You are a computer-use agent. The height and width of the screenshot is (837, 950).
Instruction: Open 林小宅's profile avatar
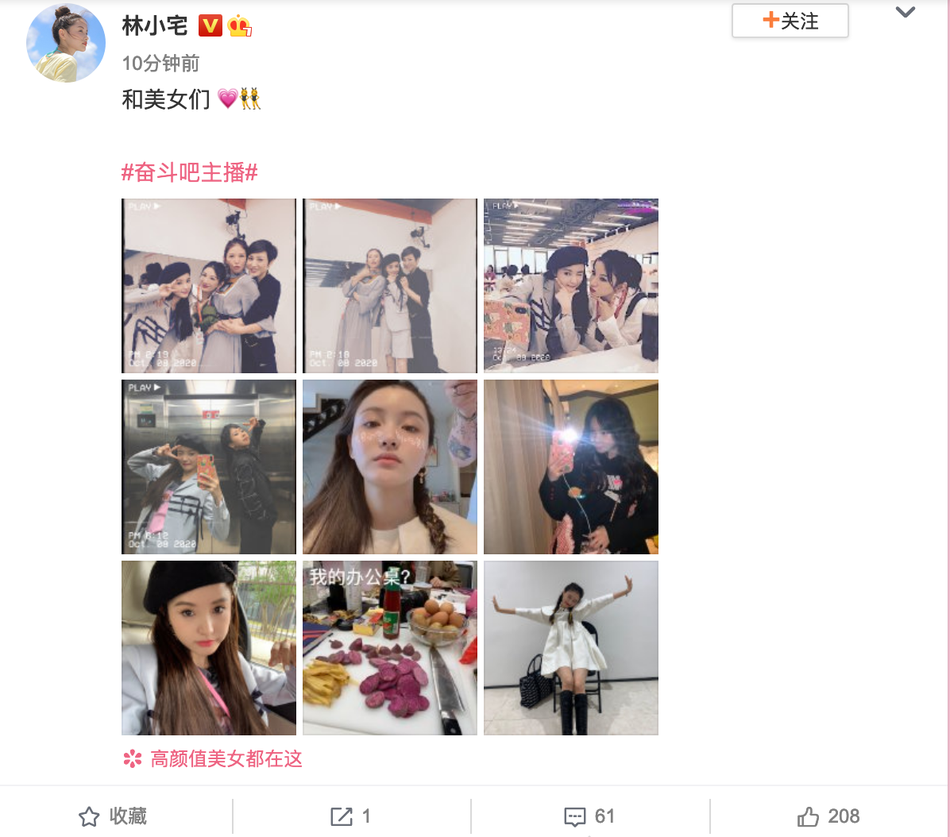pyautogui.click(x=65, y=42)
